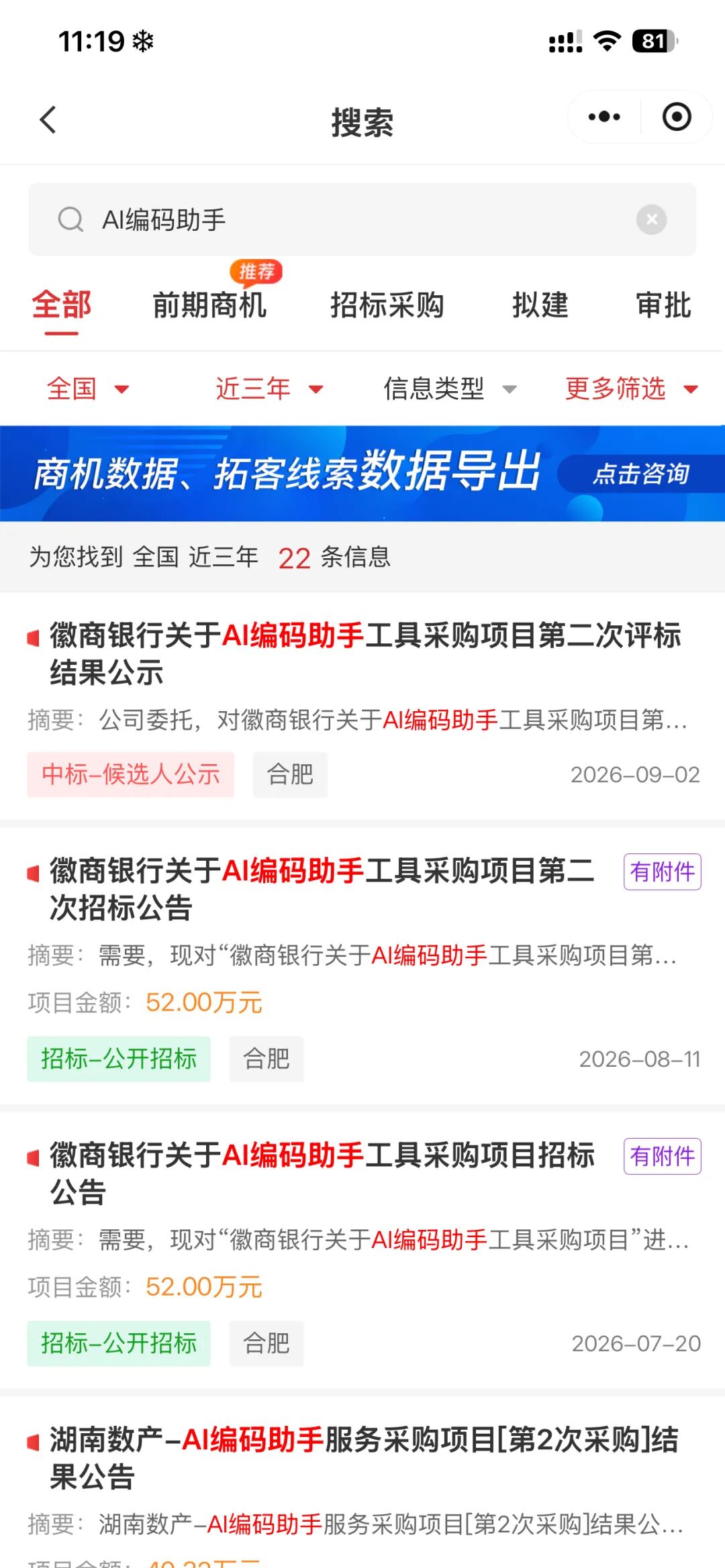Screen dimensions: 725x1568
Task: Expand the 信息类型 dropdown
Action: point(450,388)
